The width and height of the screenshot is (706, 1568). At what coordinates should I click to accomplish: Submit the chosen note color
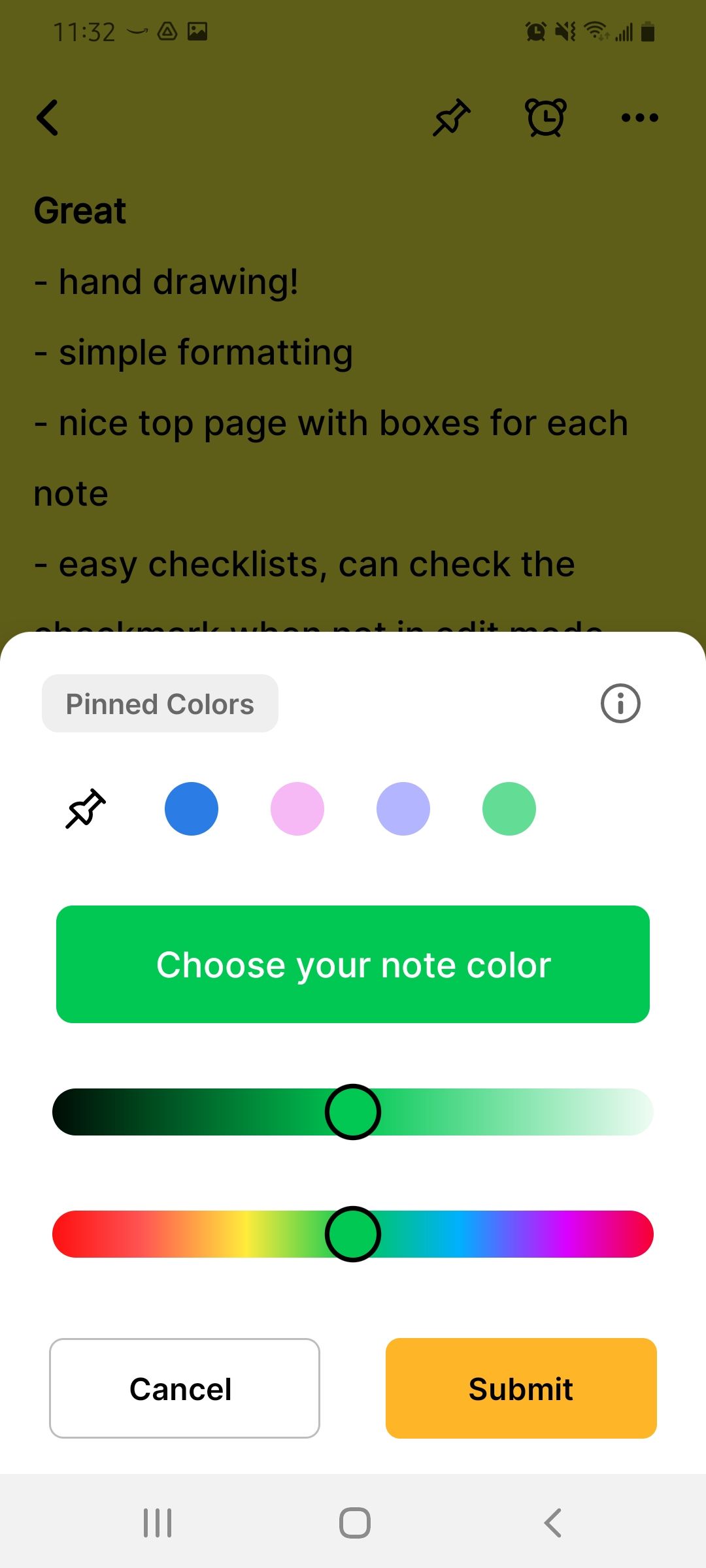coord(521,1388)
